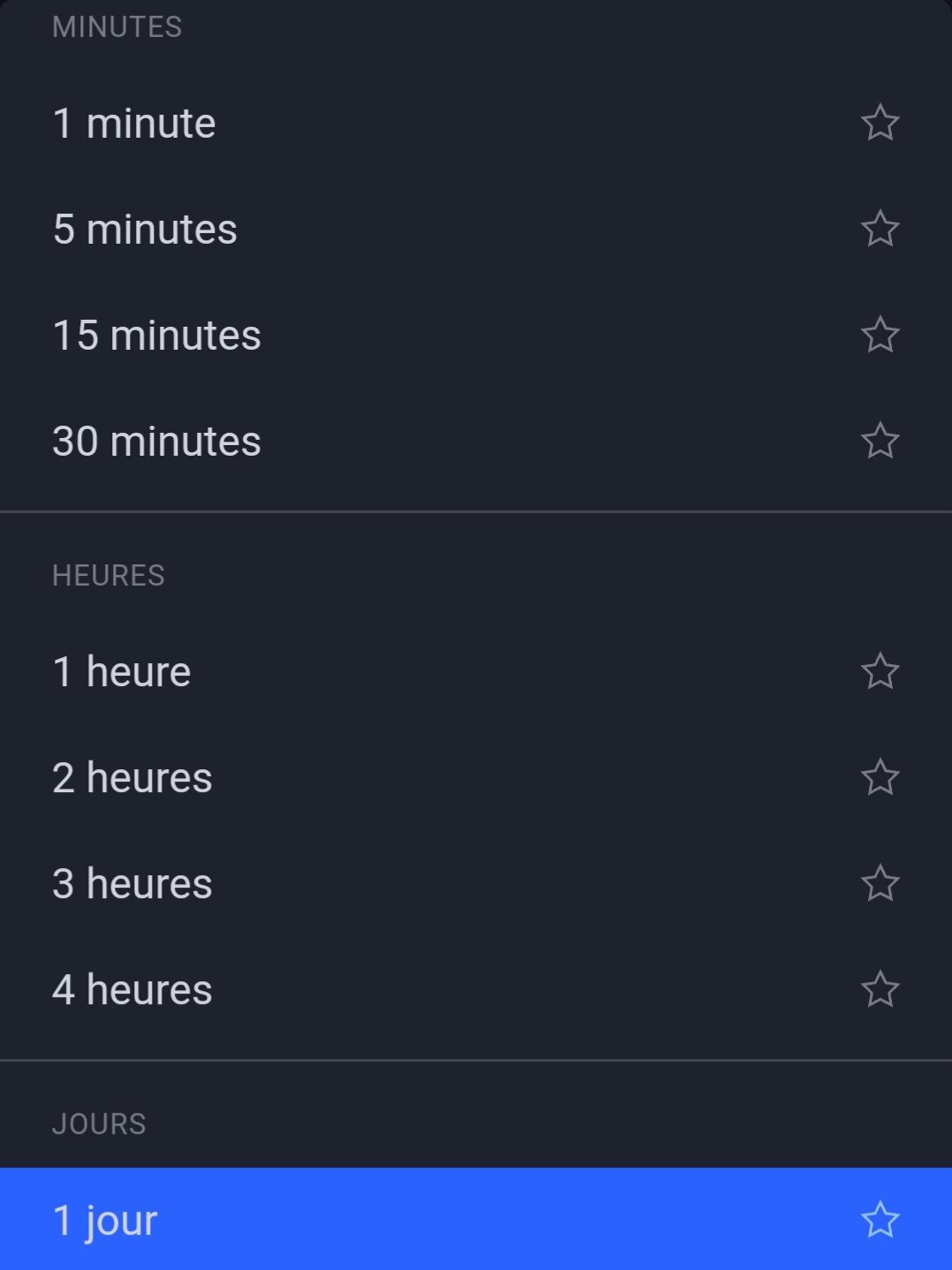Star the 30 minutes option
952x1270 pixels.
(x=880, y=442)
